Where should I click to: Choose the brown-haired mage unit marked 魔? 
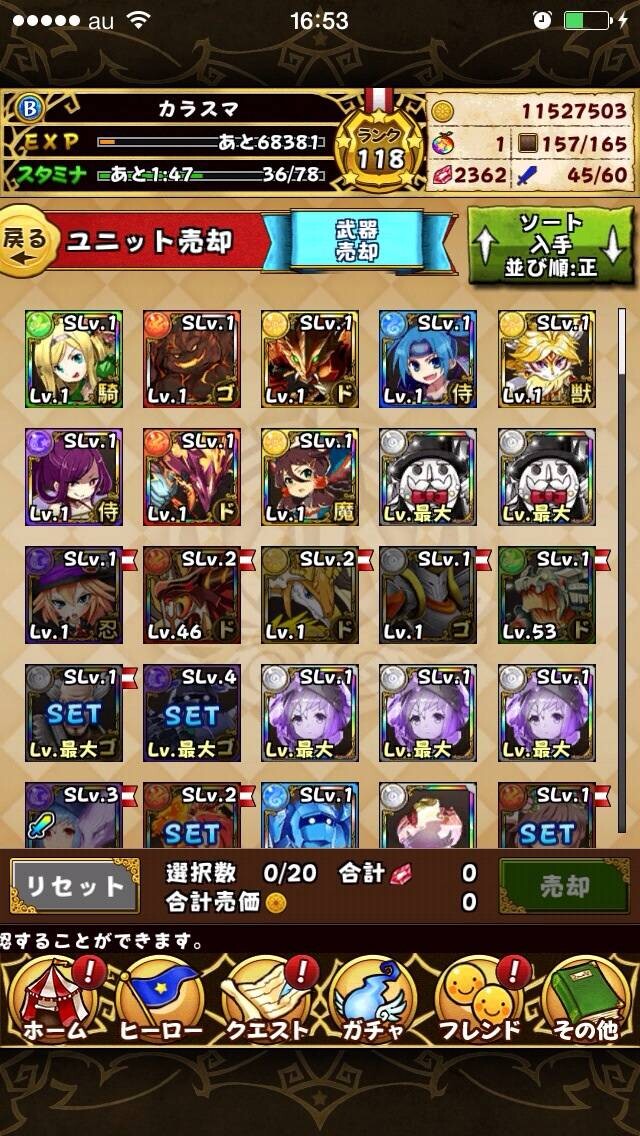(309, 477)
